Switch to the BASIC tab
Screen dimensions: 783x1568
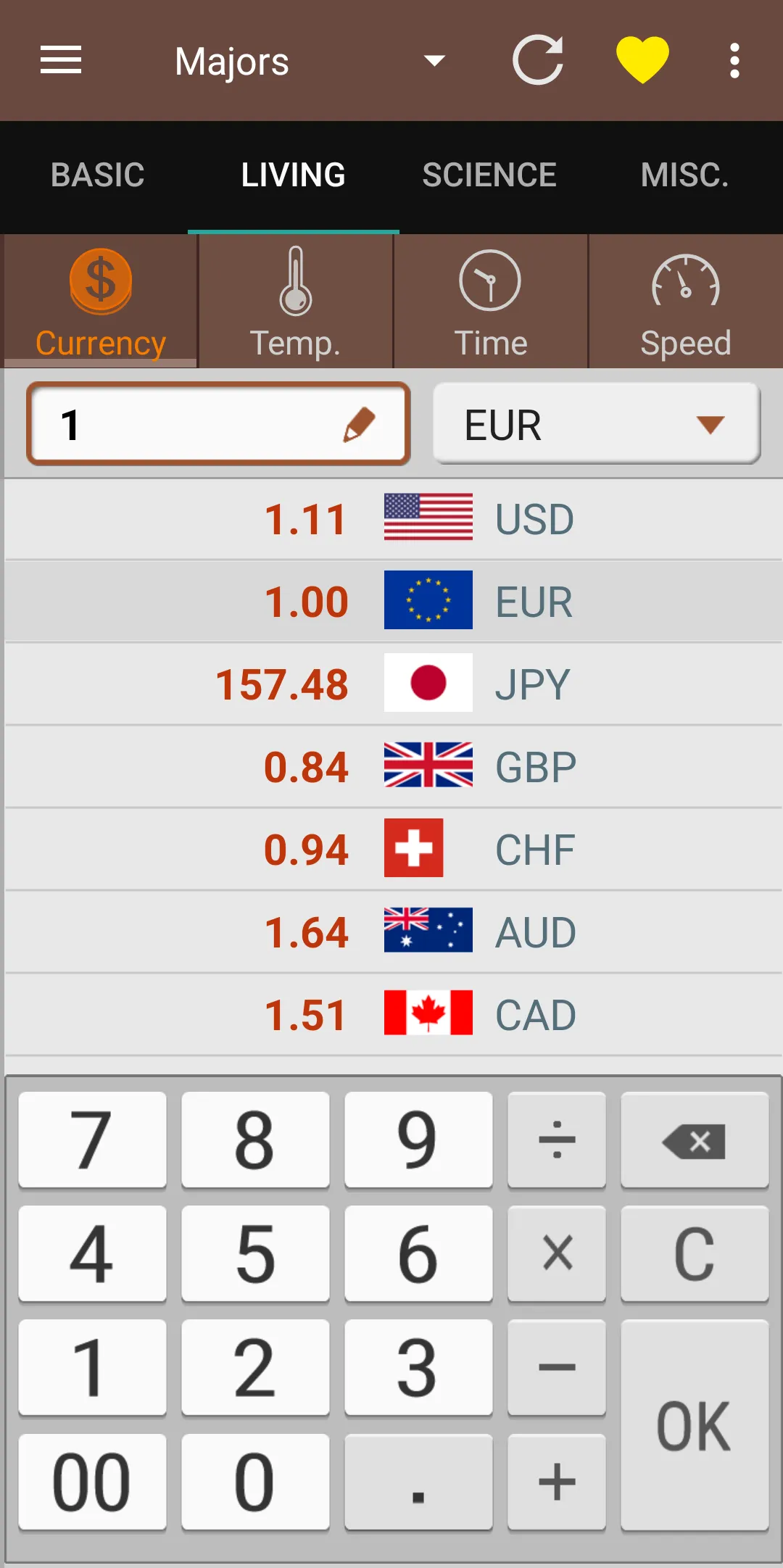pos(98,175)
